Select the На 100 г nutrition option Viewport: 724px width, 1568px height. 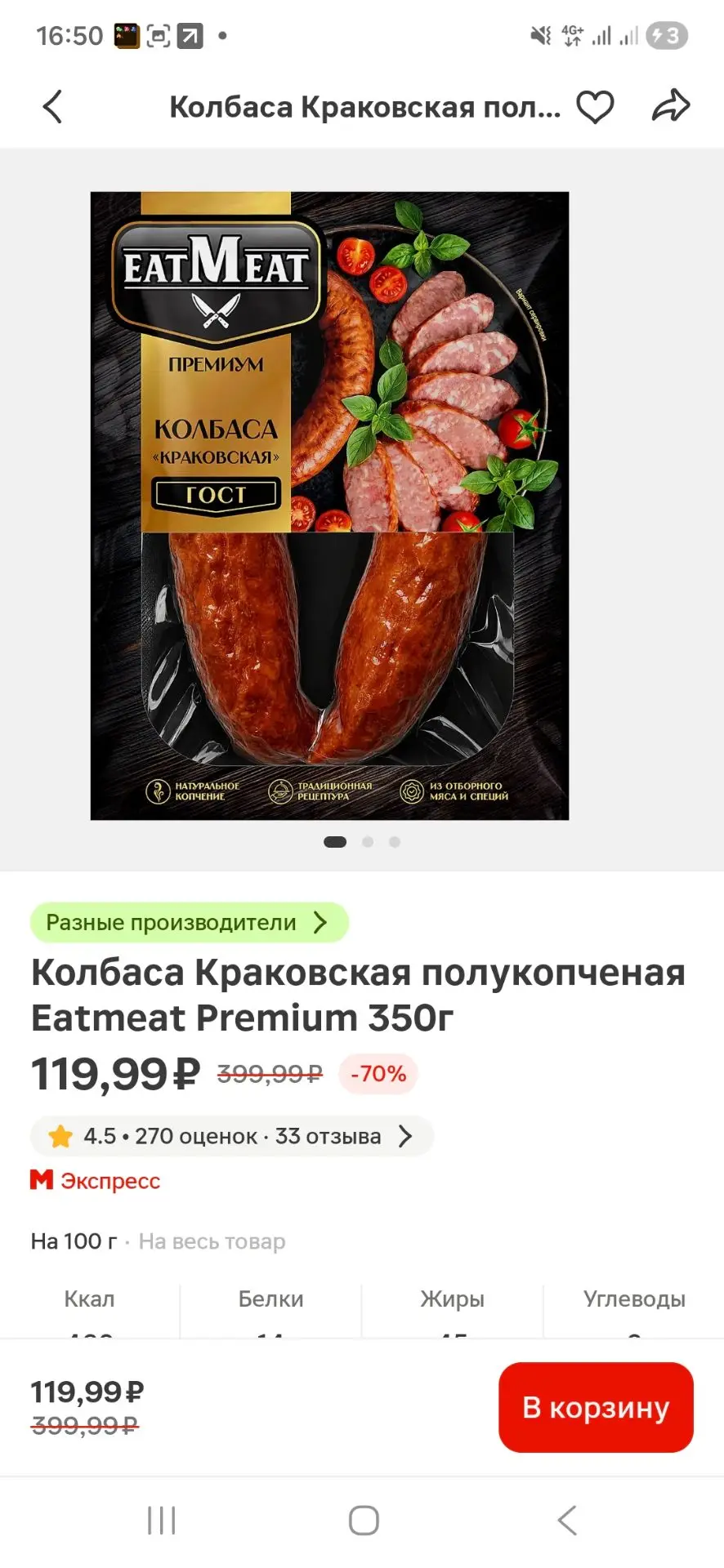pos(74,1241)
